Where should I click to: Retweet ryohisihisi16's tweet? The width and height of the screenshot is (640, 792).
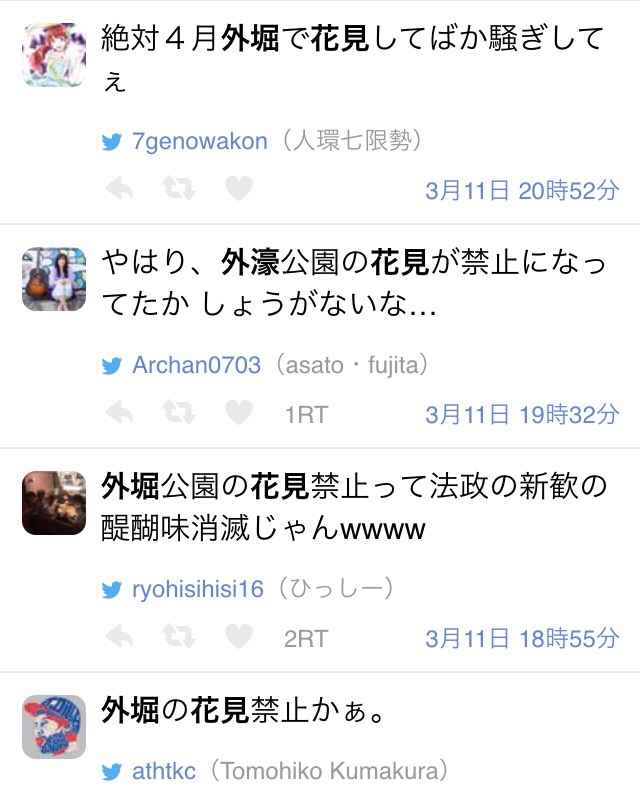click(x=178, y=637)
